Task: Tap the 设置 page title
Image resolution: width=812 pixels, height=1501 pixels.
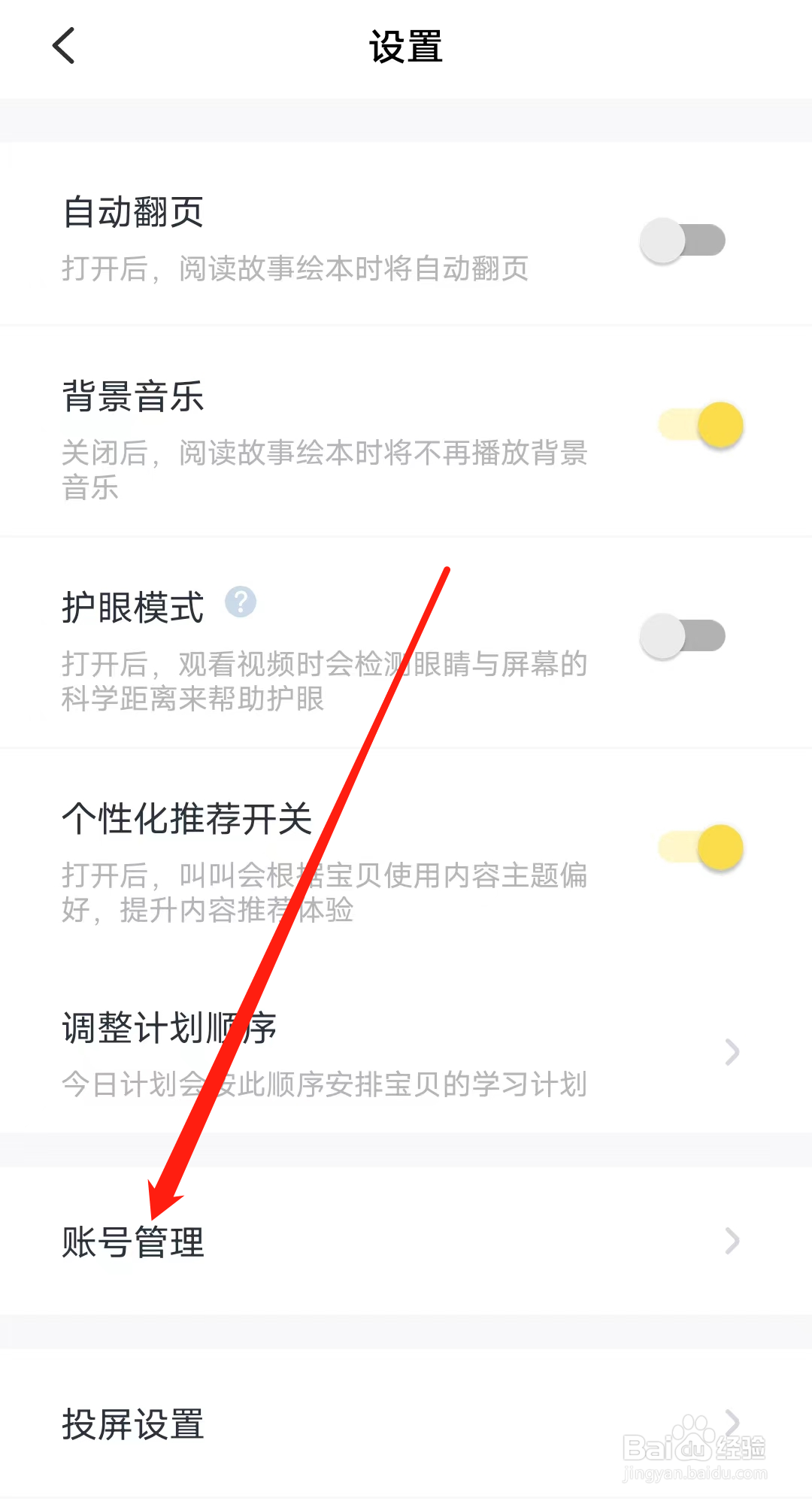Action: (406, 44)
